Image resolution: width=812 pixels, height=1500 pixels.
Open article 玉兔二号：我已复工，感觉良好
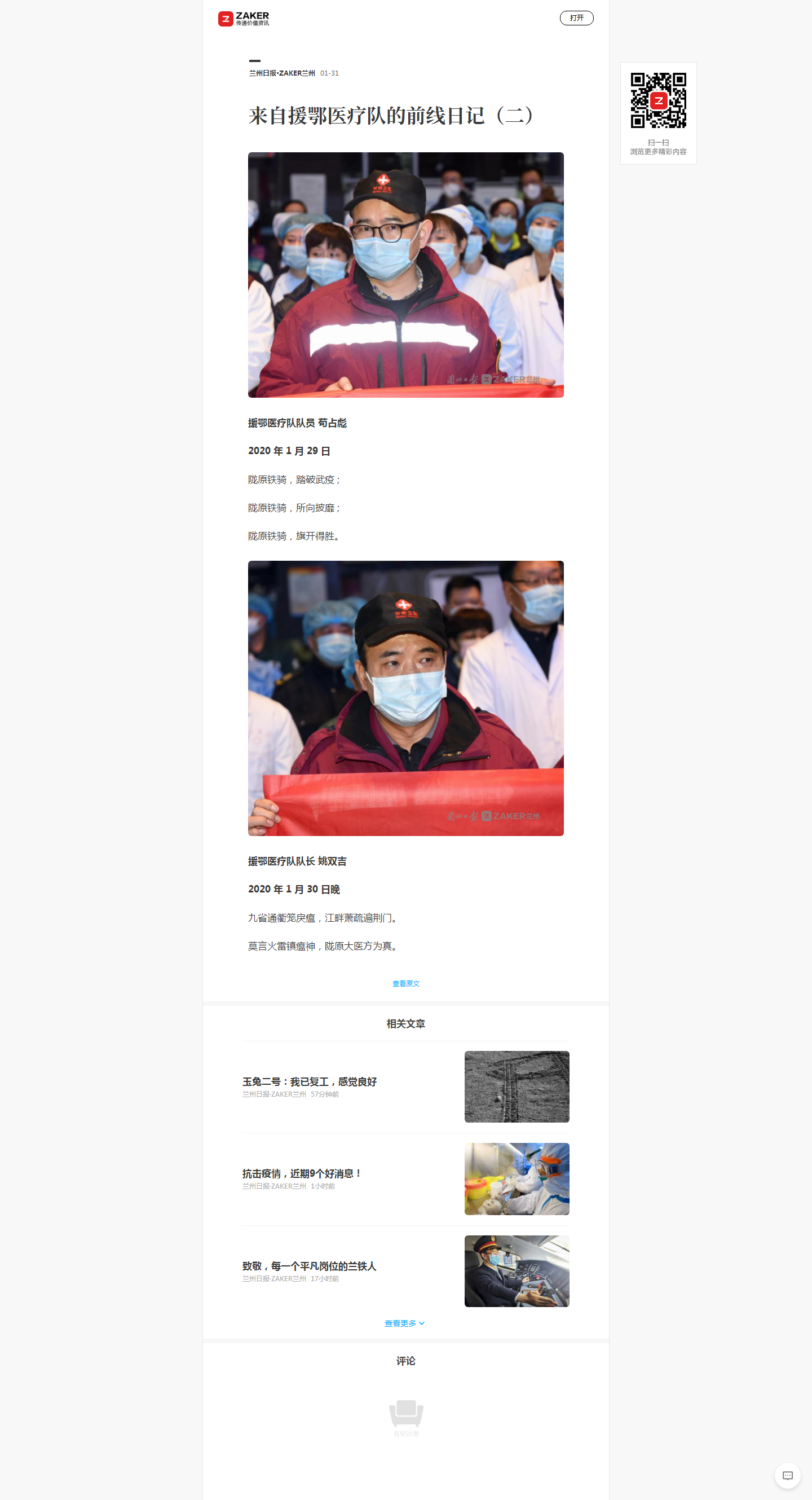coord(309,1081)
